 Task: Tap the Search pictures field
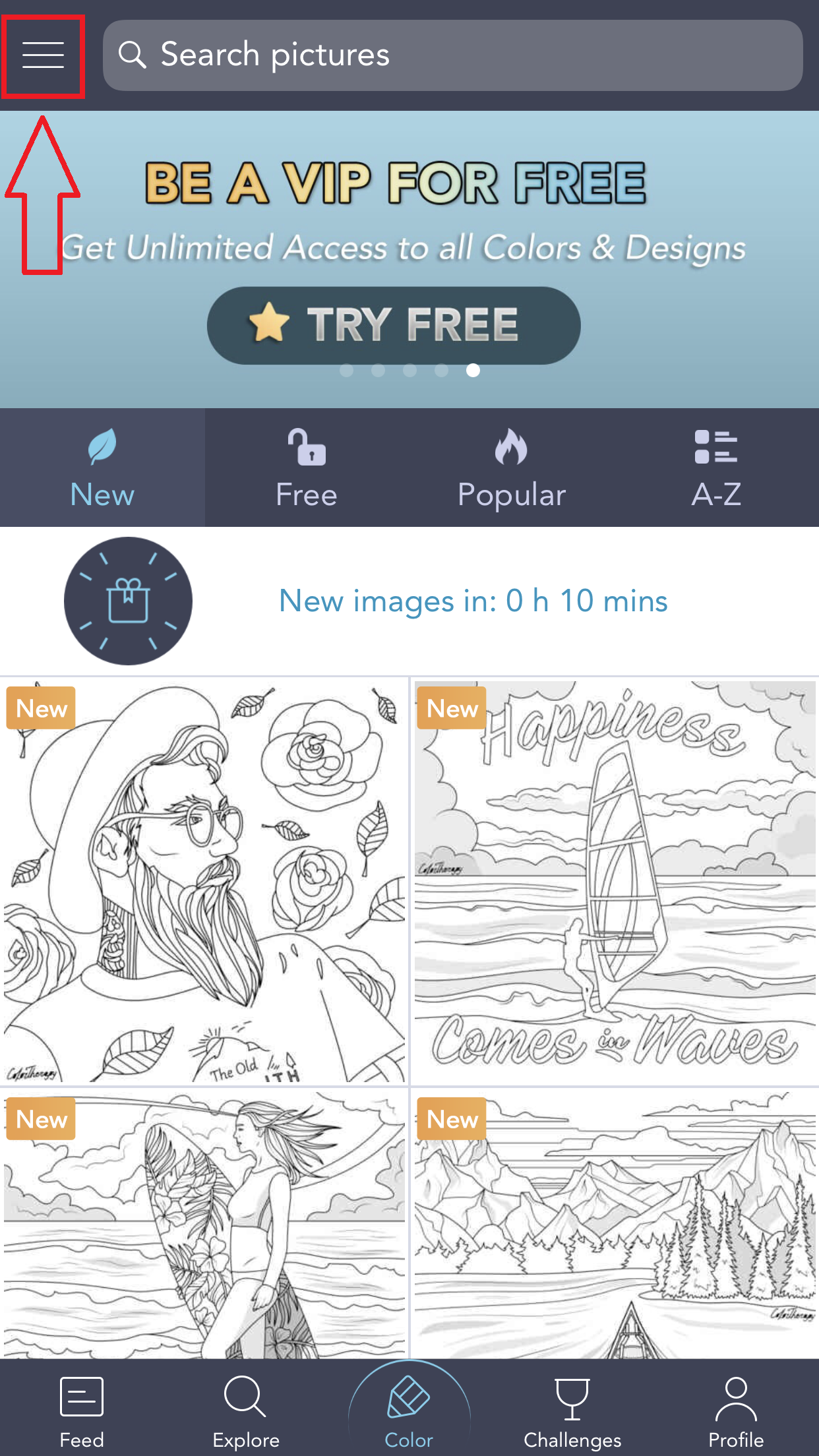pos(452,55)
